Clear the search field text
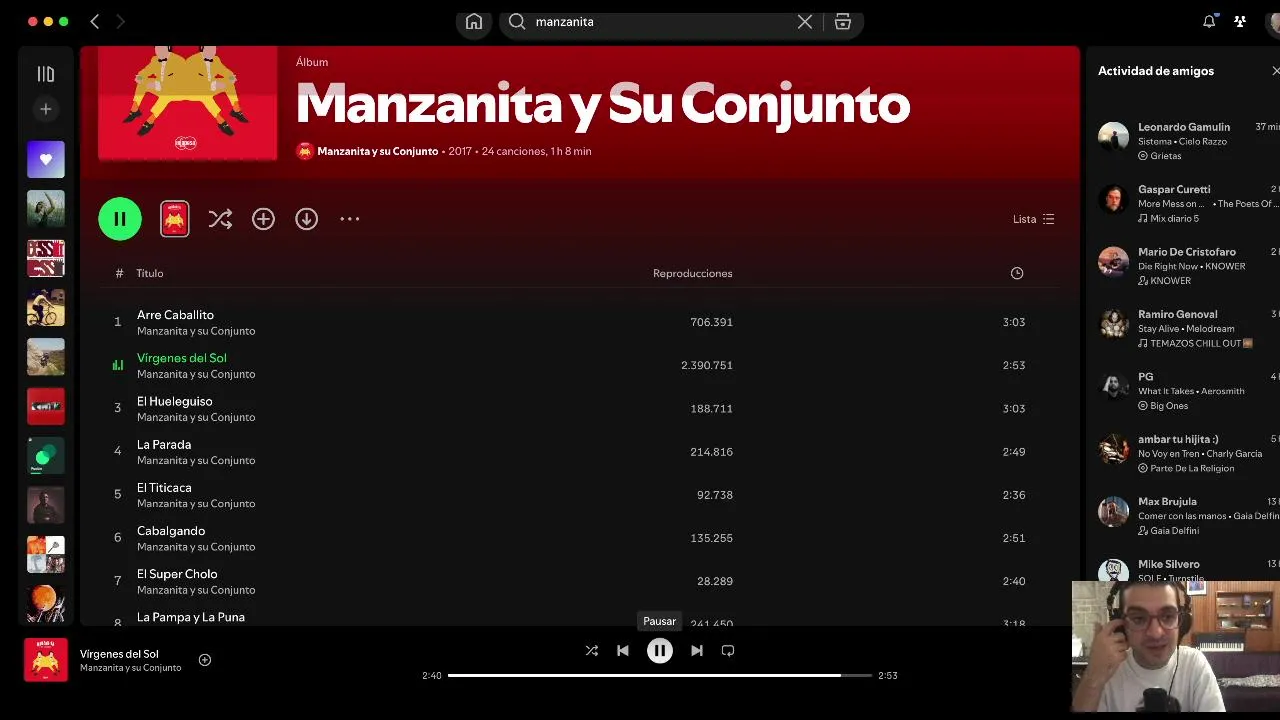This screenshot has height=720, width=1280. pyautogui.click(x=805, y=22)
